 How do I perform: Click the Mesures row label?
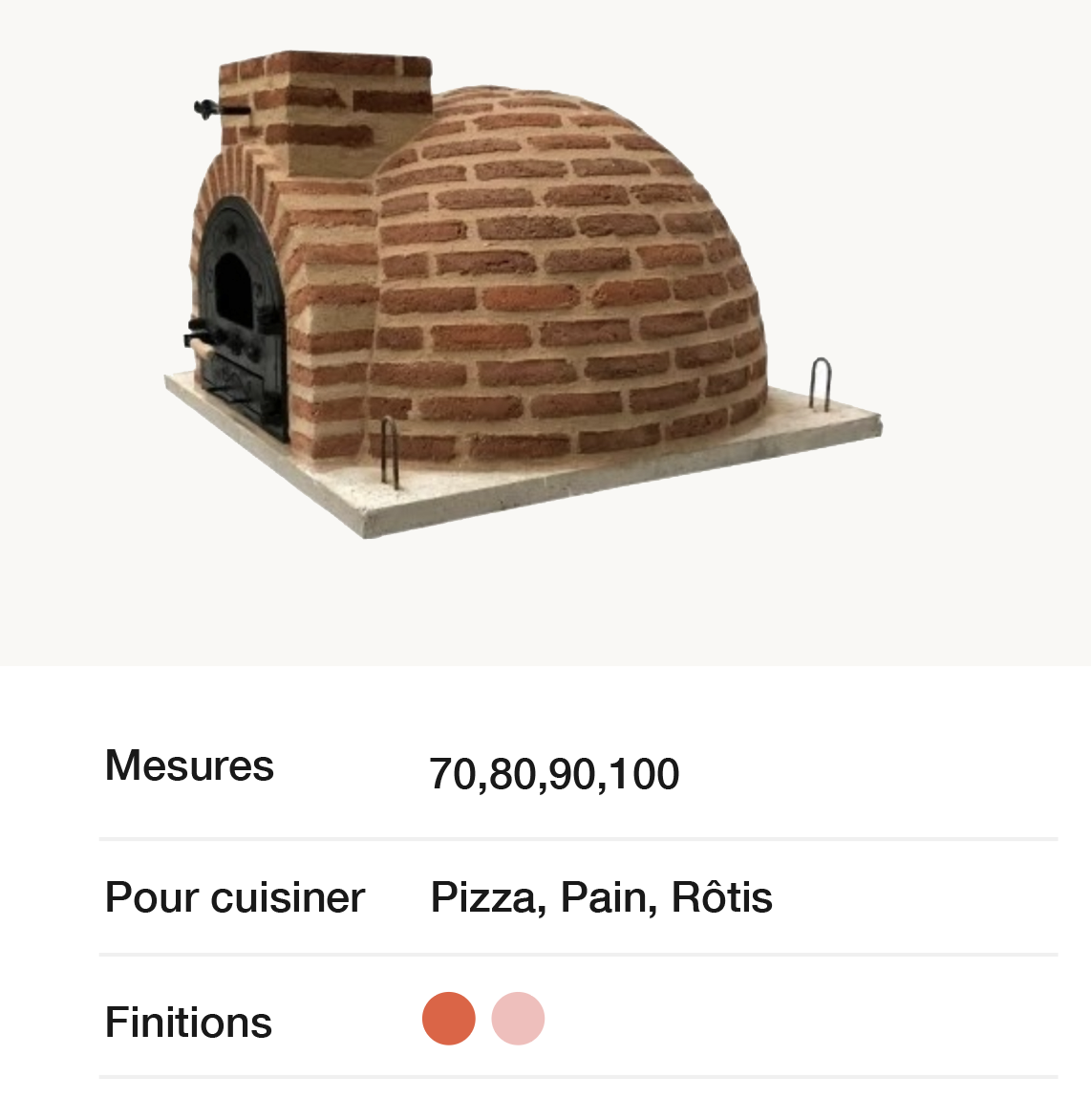pyautogui.click(x=189, y=765)
